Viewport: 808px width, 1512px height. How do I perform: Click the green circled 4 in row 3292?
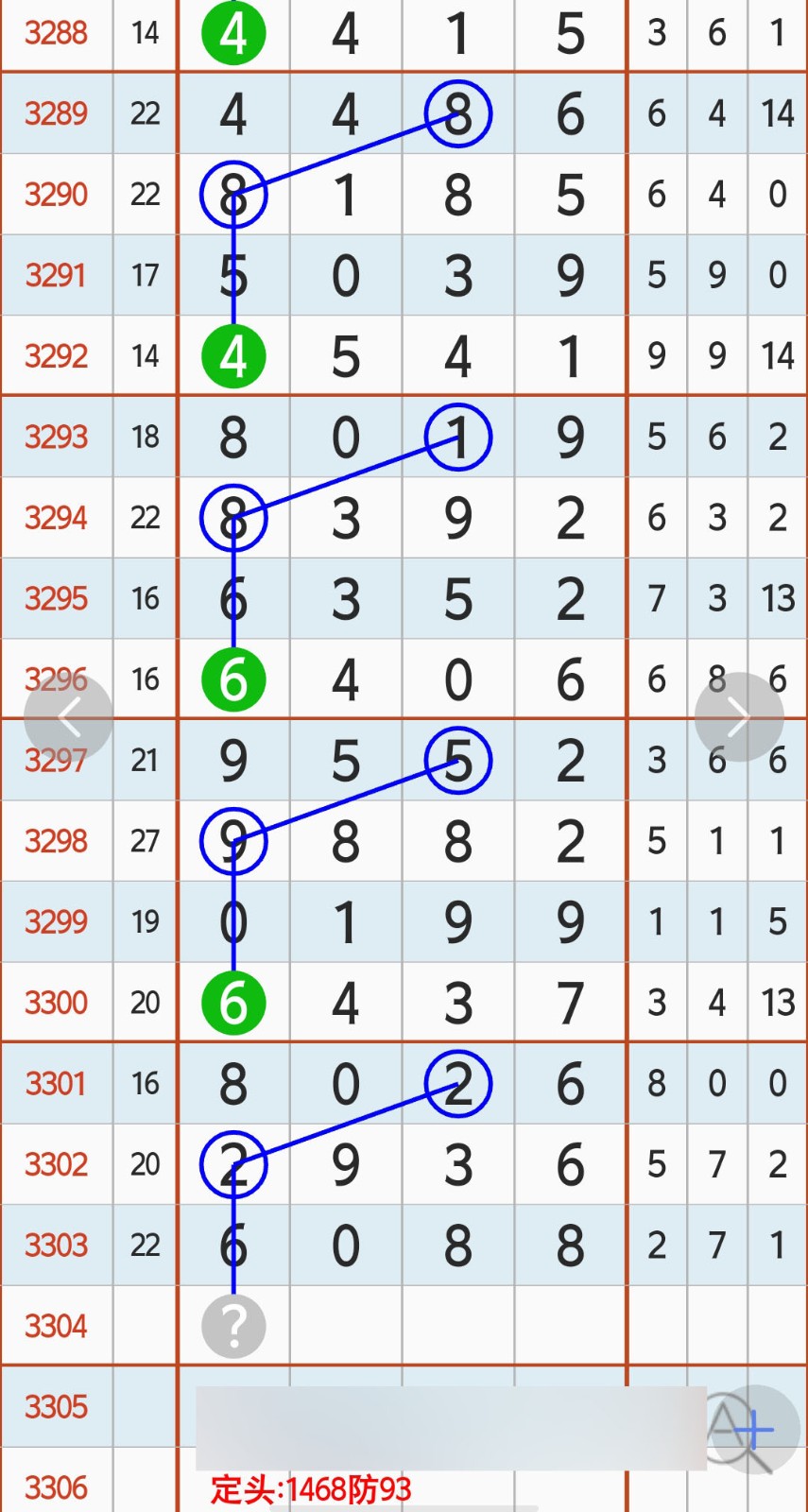(x=233, y=356)
